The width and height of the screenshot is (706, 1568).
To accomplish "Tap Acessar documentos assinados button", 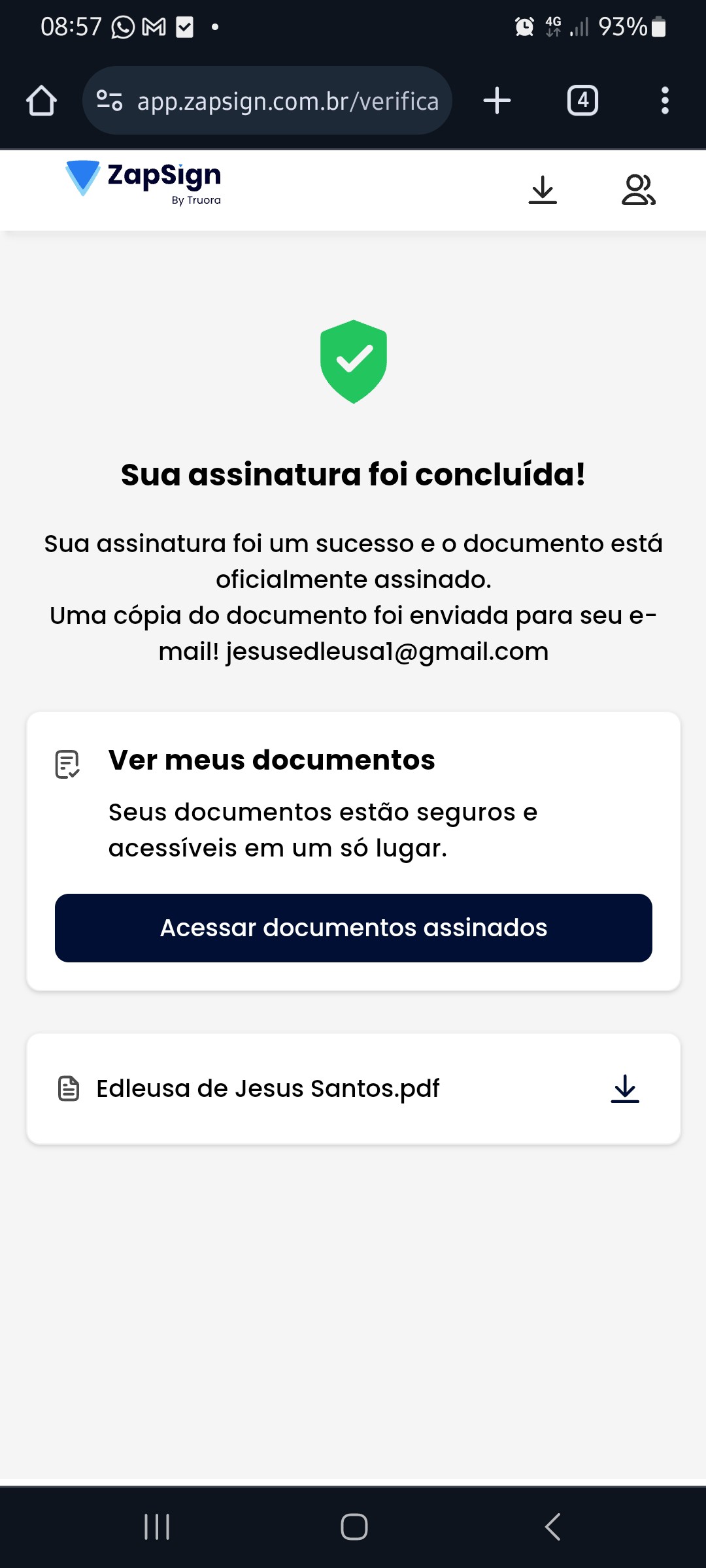I will pyautogui.click(x=353, y=928).
